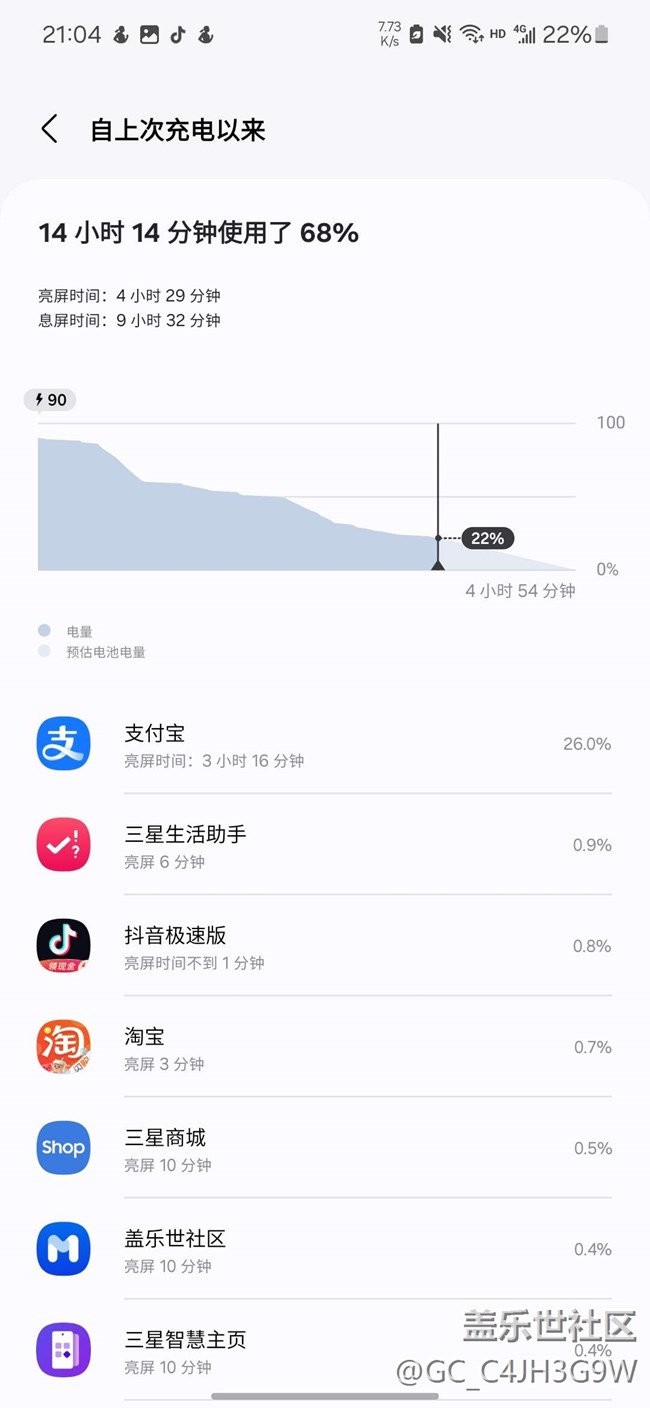This screenshot has height=1408, width=650.
Task: Open 三星生活助手 battery usage row
Action: [x=324, y=845]
